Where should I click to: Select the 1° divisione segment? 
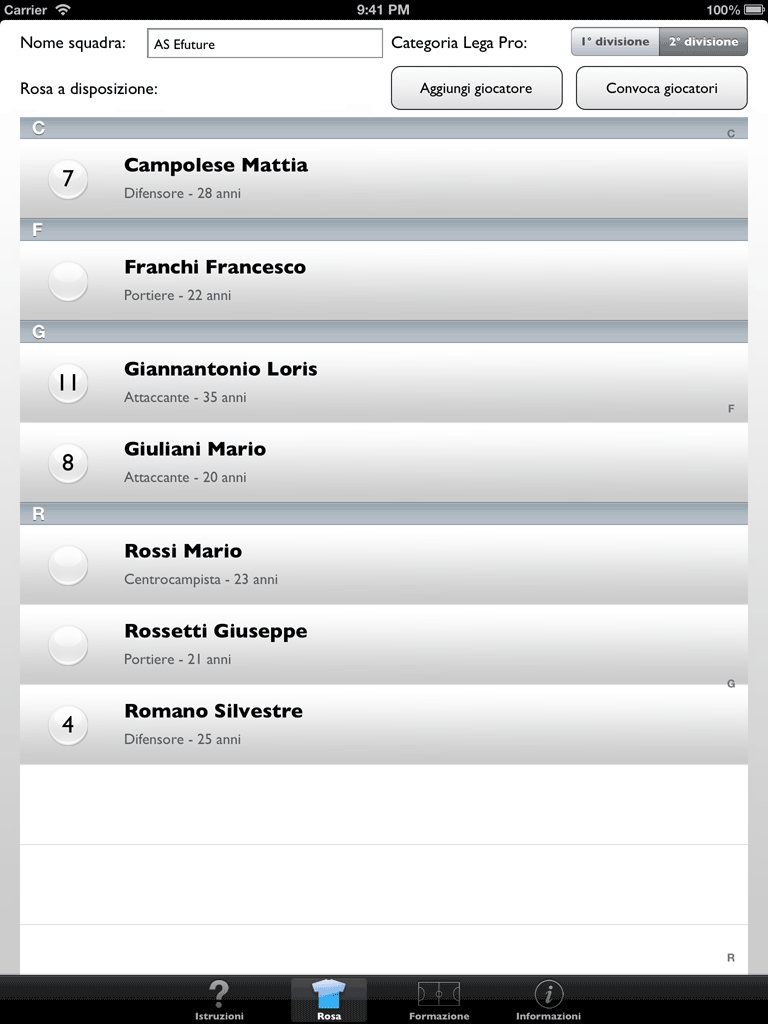[615, 42]
